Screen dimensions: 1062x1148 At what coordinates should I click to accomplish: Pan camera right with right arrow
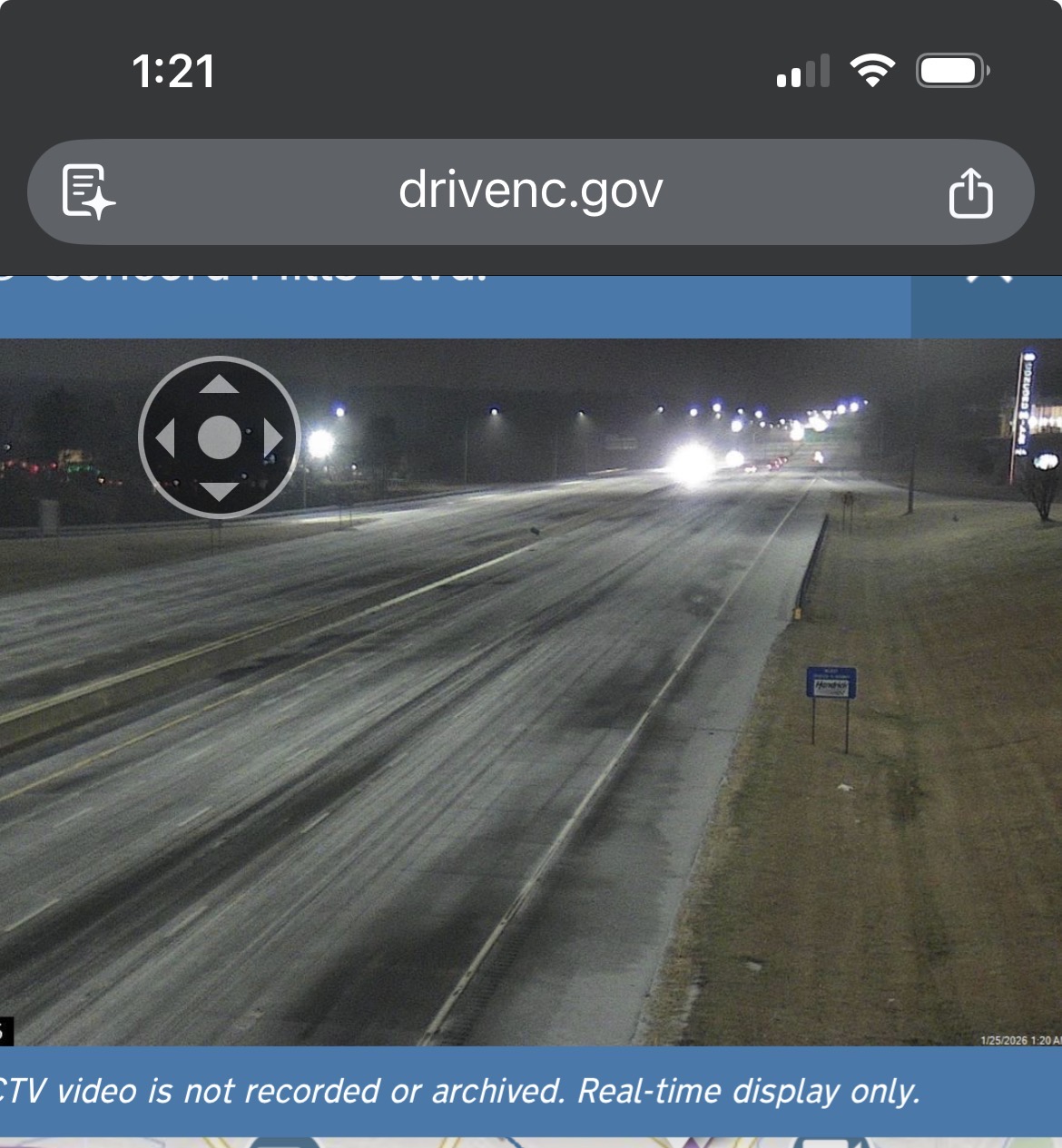(272, 438)
